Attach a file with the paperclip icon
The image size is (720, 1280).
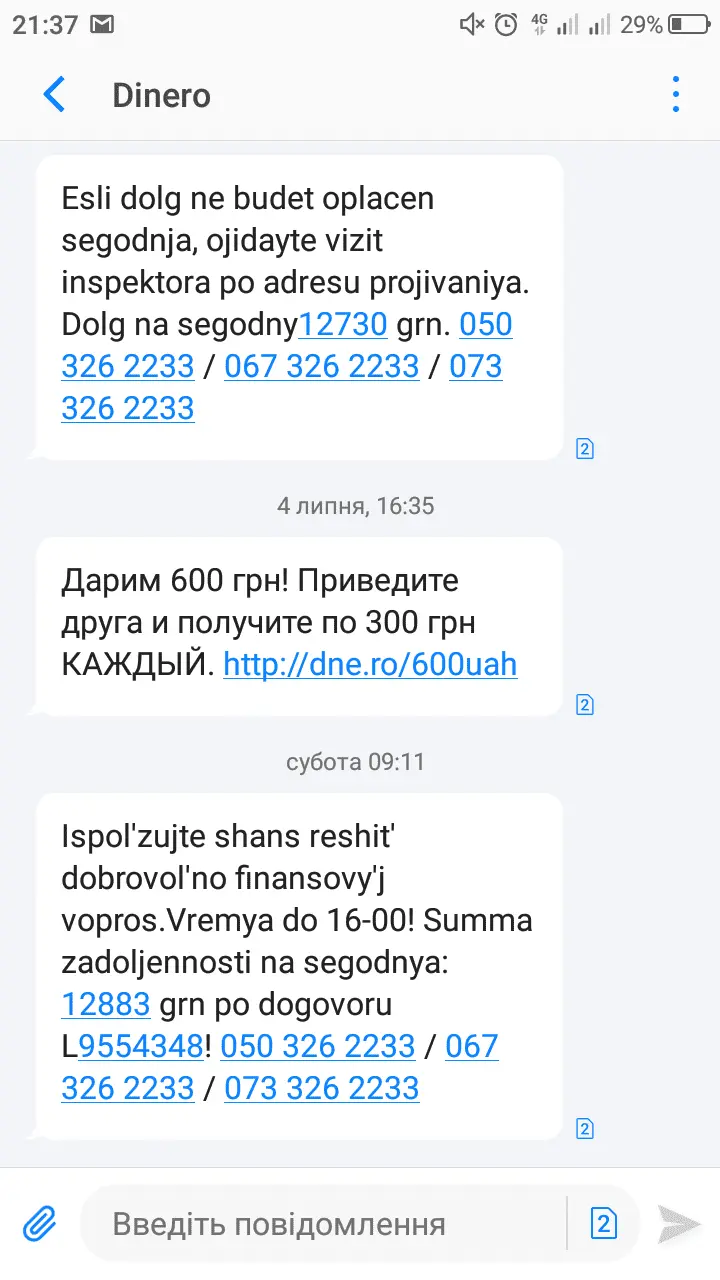39,1223
